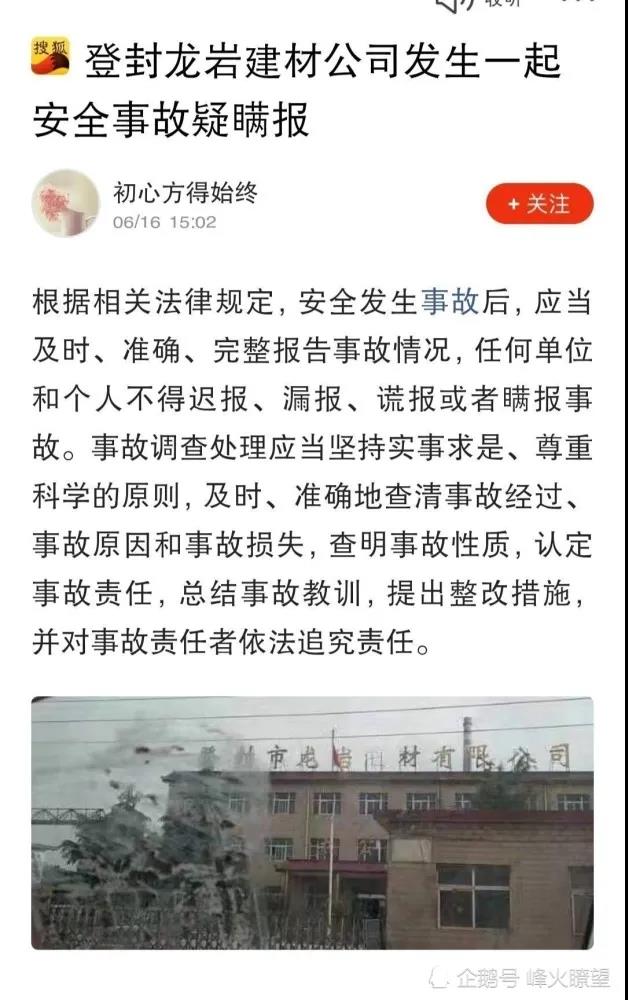Viewport: 628px width, 1000px height.
Task: Follow the author 初心方得始终
Action: pyautogui.click(x=539, y=204)
